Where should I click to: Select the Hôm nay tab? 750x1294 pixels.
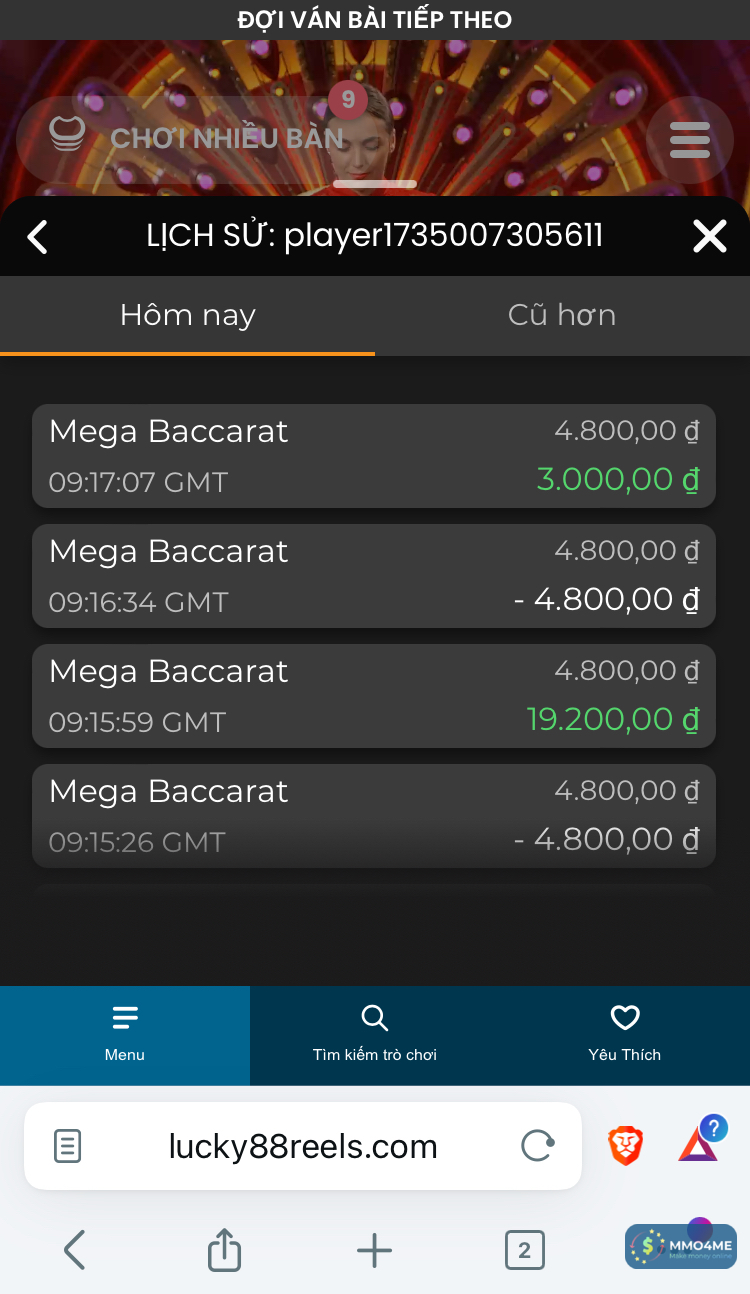188,315
